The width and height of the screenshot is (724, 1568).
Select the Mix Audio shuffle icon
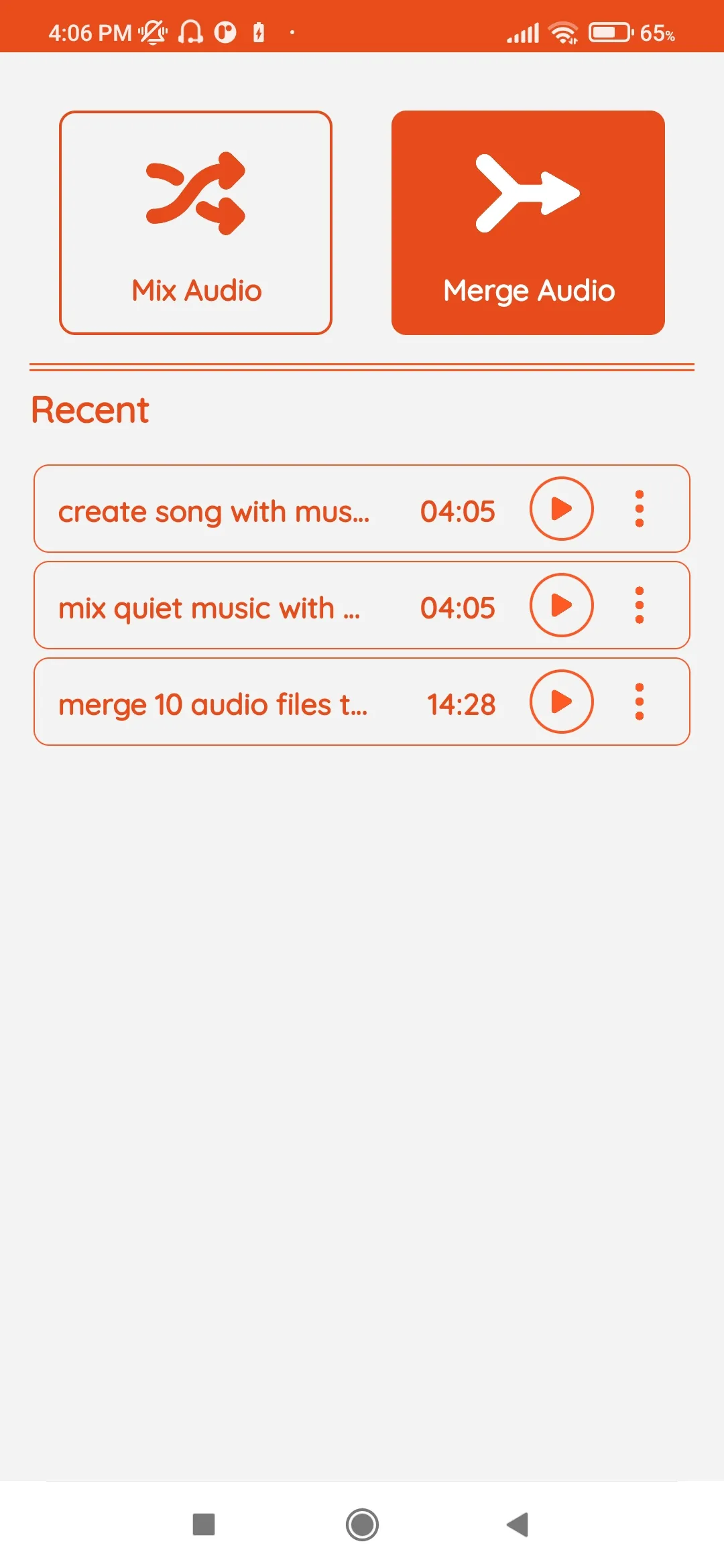[x=196, y=196]
